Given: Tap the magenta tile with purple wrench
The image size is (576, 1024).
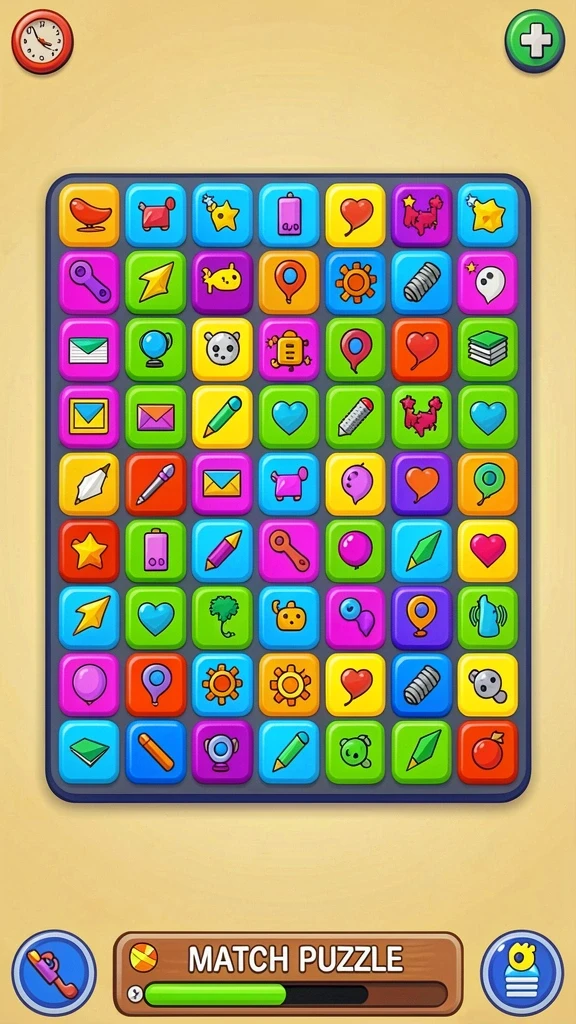Looking at the screenshot, I should 89,281.
